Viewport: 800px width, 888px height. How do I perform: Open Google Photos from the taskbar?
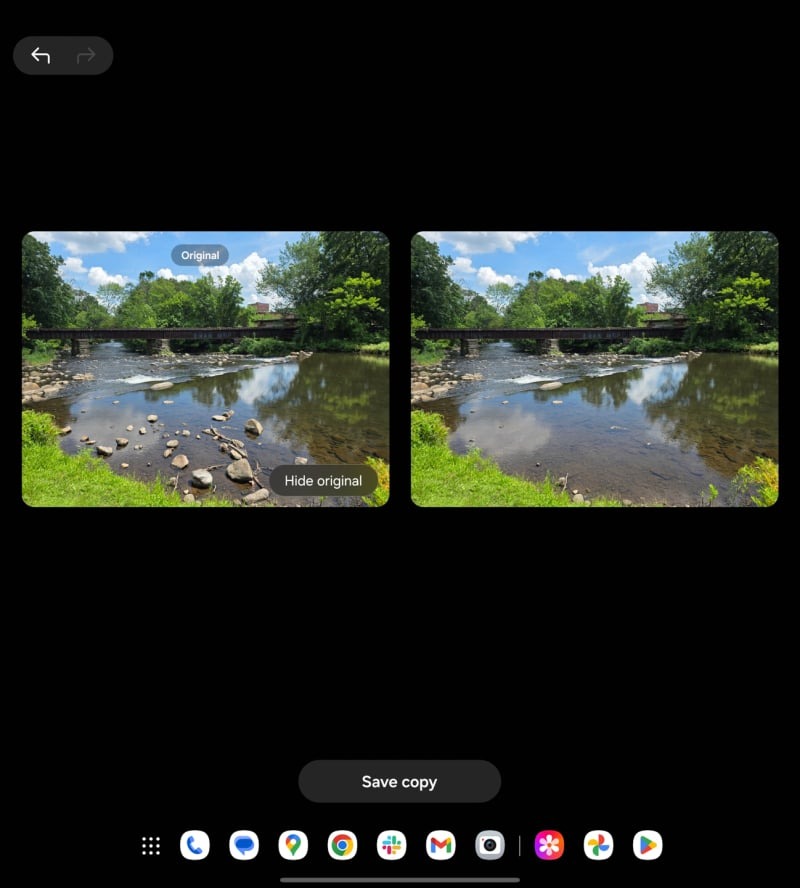(x=598, y=846)
